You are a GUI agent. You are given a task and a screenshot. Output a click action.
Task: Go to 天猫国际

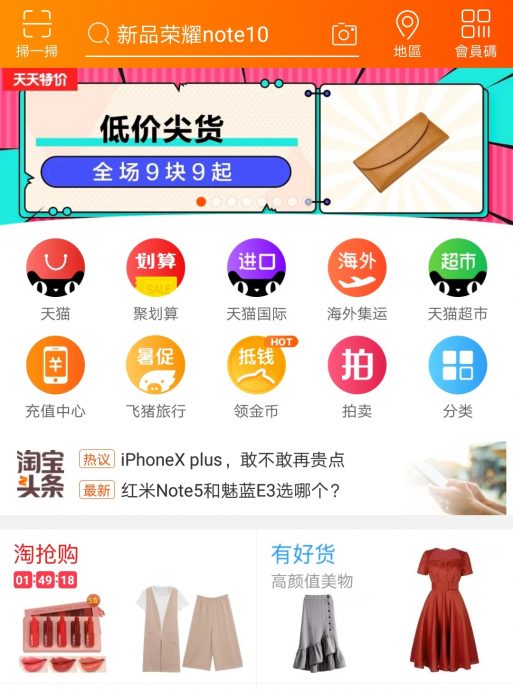pyautogui.click(x=256, y=280)
